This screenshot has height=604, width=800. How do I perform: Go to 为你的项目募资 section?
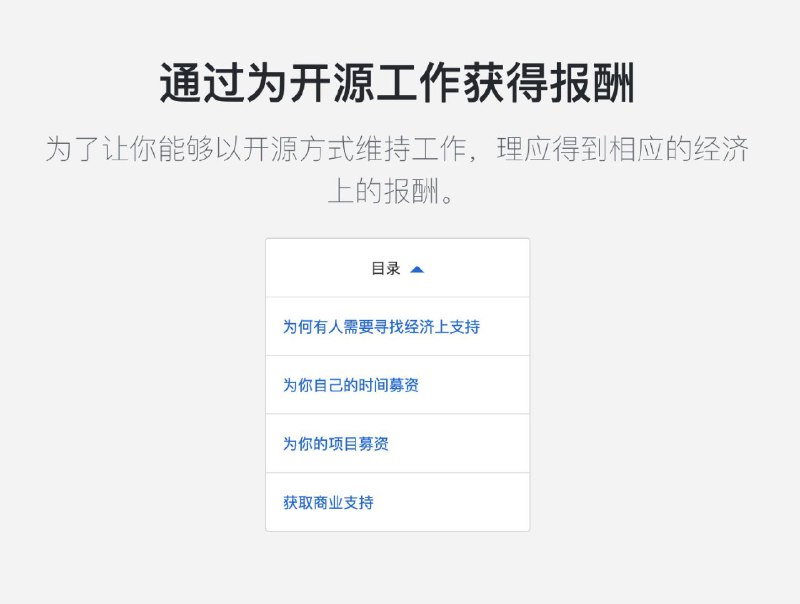(335, 444)
